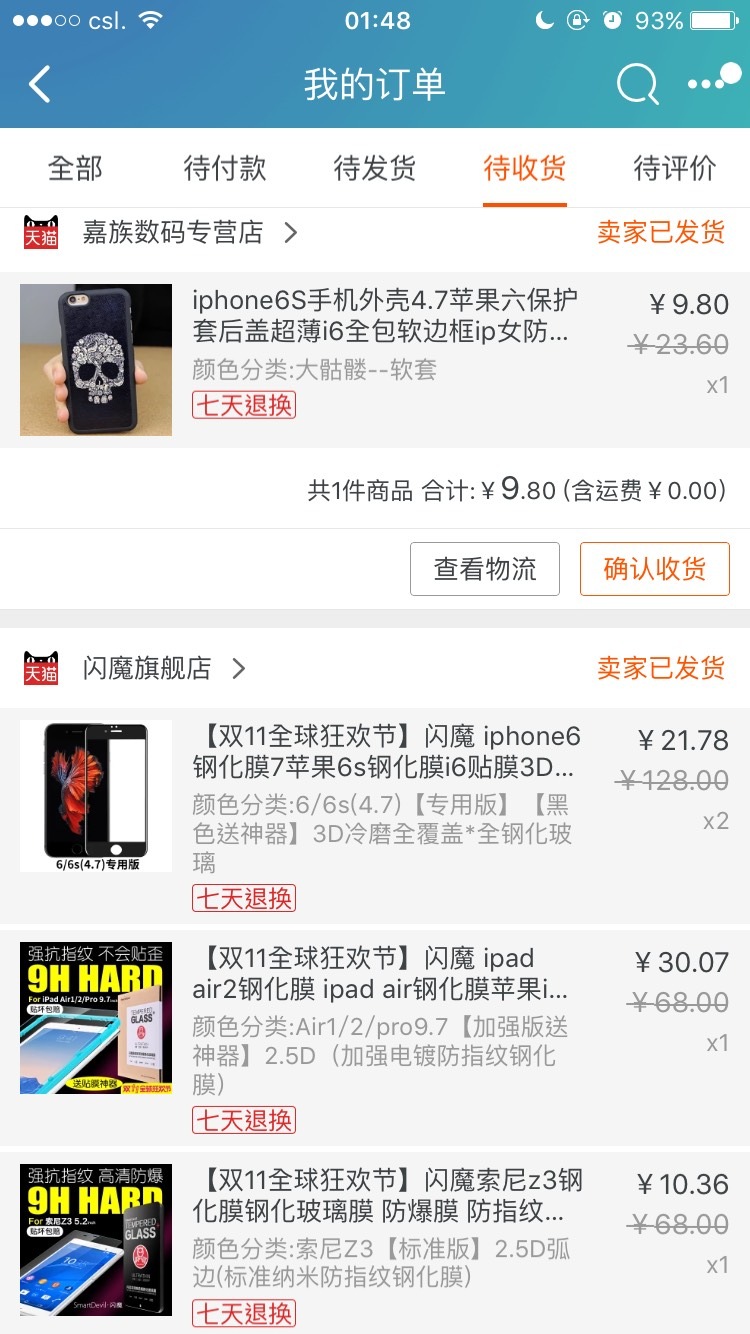Open the 闪魔 iphone6 钢化膜 item

pos(375,816)
